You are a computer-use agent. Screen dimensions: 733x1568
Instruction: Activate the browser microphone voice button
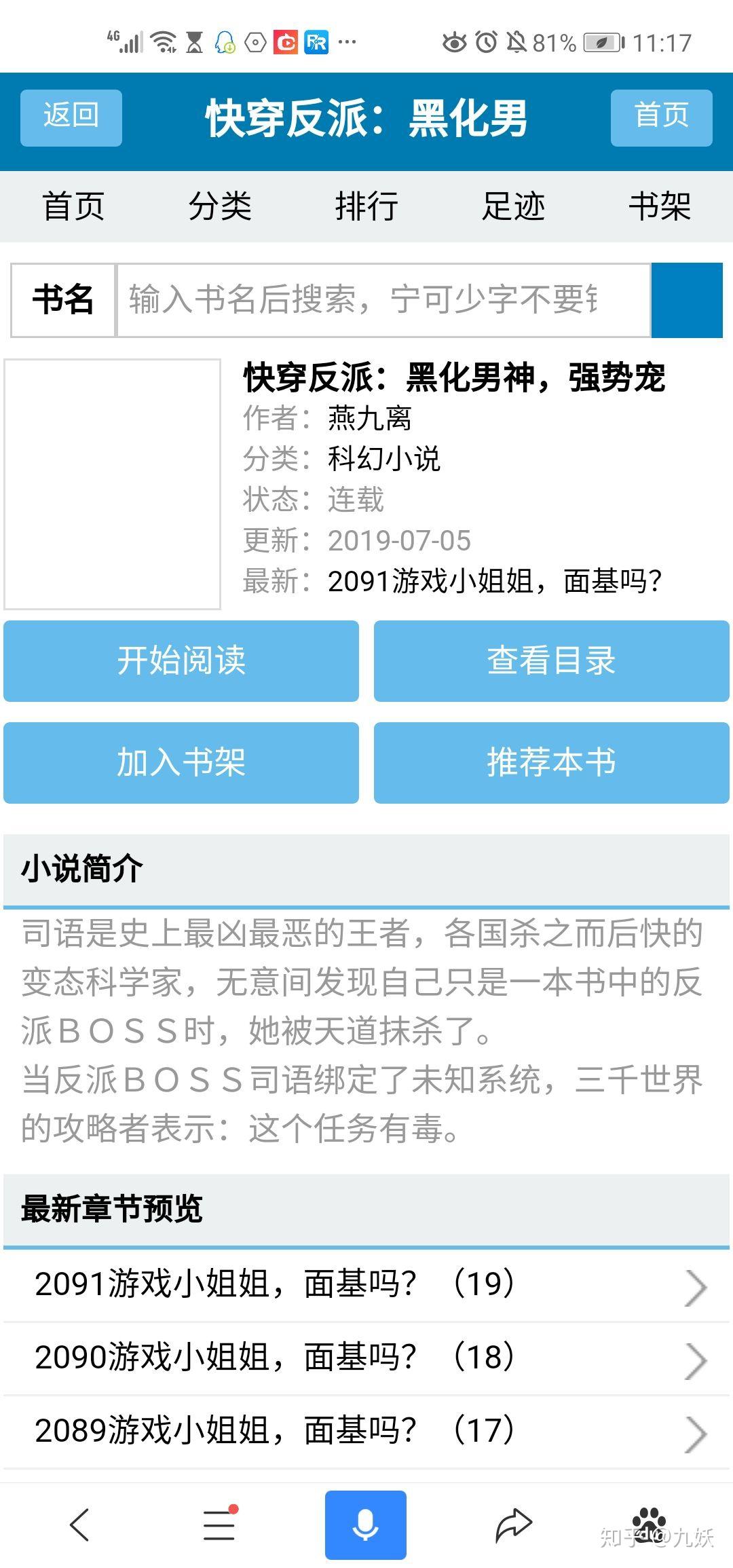365,1525
